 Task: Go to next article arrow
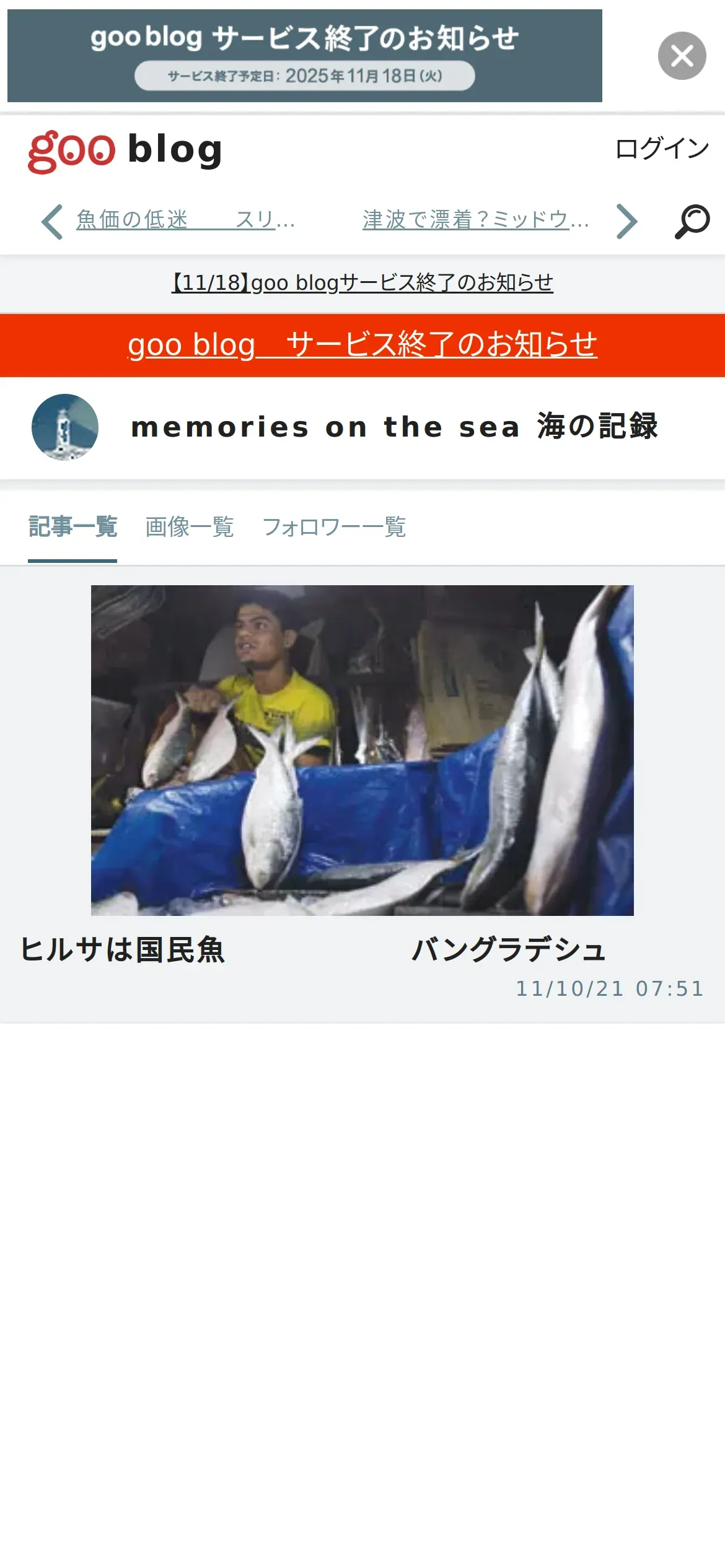point(626,221)
